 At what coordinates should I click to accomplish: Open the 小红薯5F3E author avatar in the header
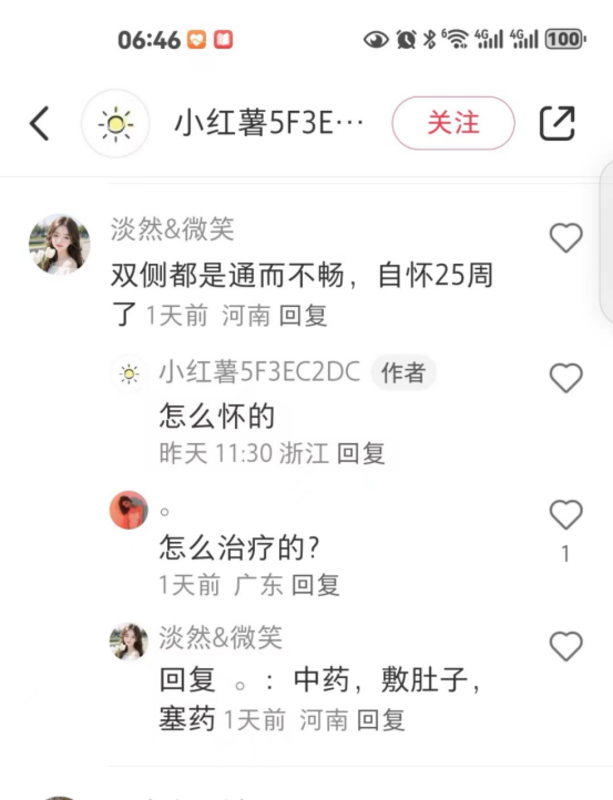pos(115,123)
